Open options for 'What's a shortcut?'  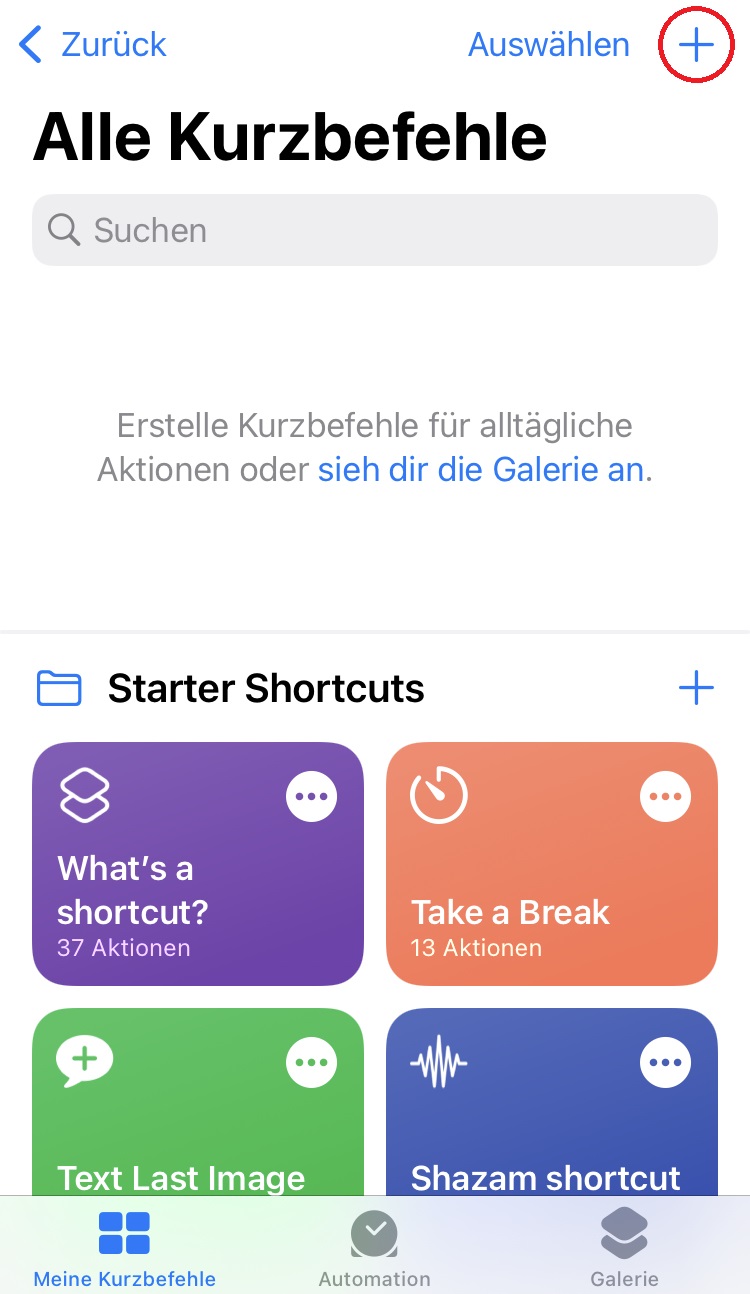point(312,797)
